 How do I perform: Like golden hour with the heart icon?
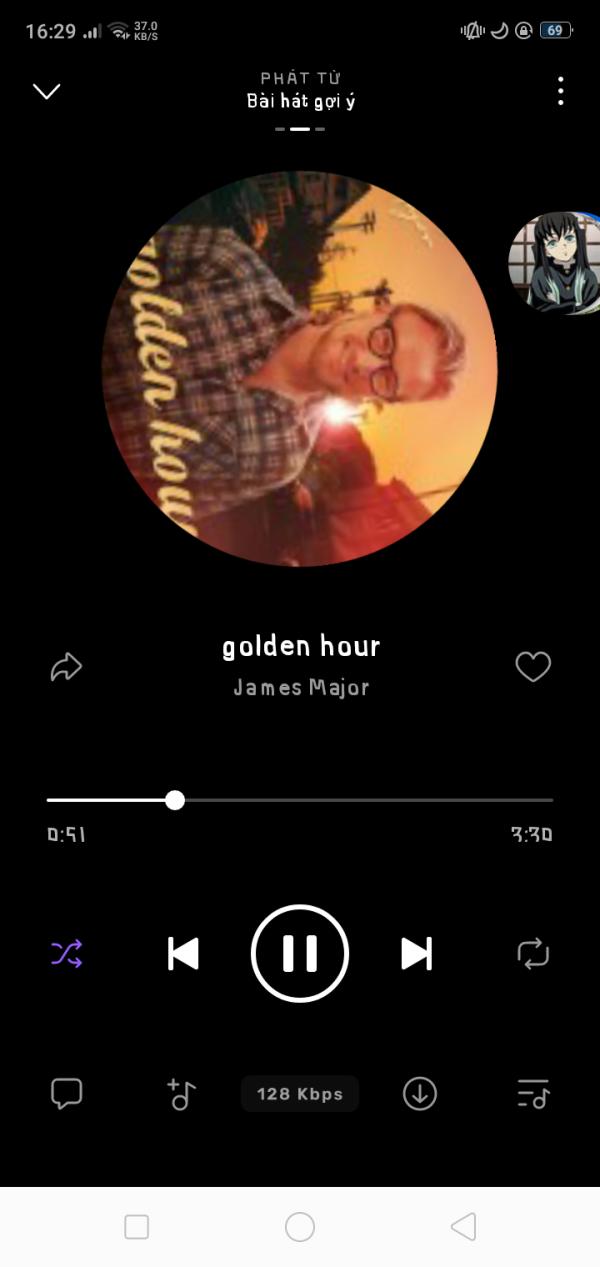pos(533,667)
